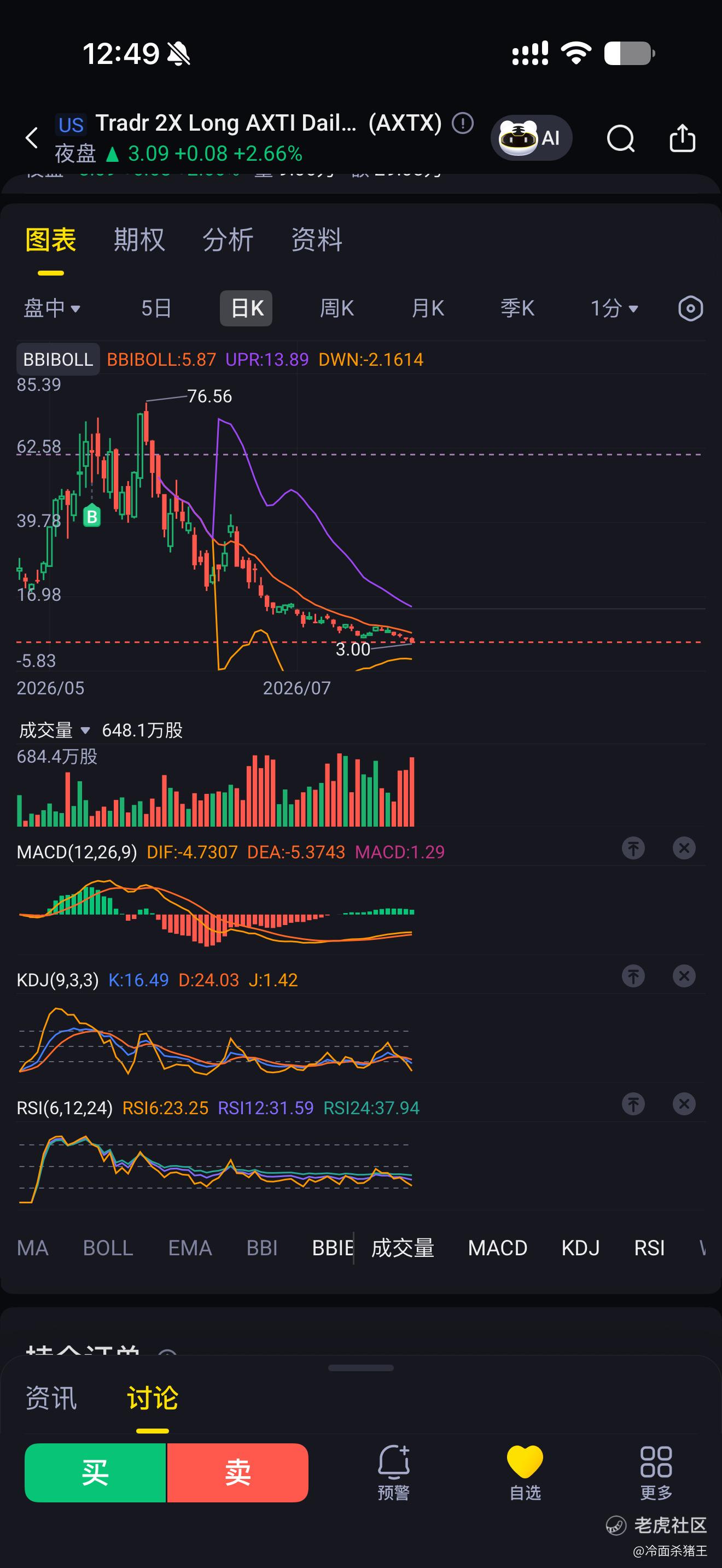This screenshot has height=1568, width=722.
Task: Tap the green 买 buy button
Action: 95,1472
